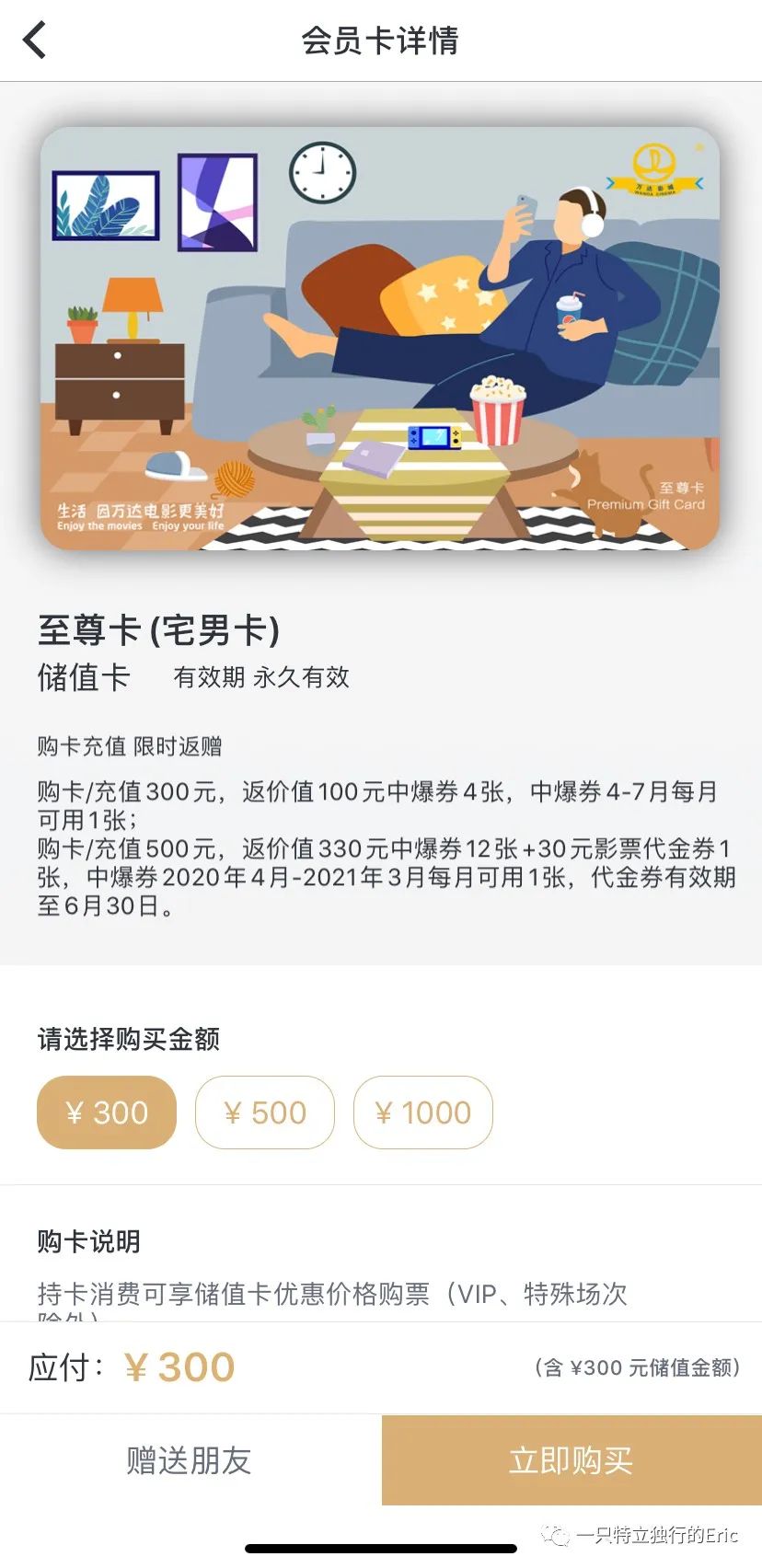
Task: Open the 购卡说明 section
Action: [87, 1241]
